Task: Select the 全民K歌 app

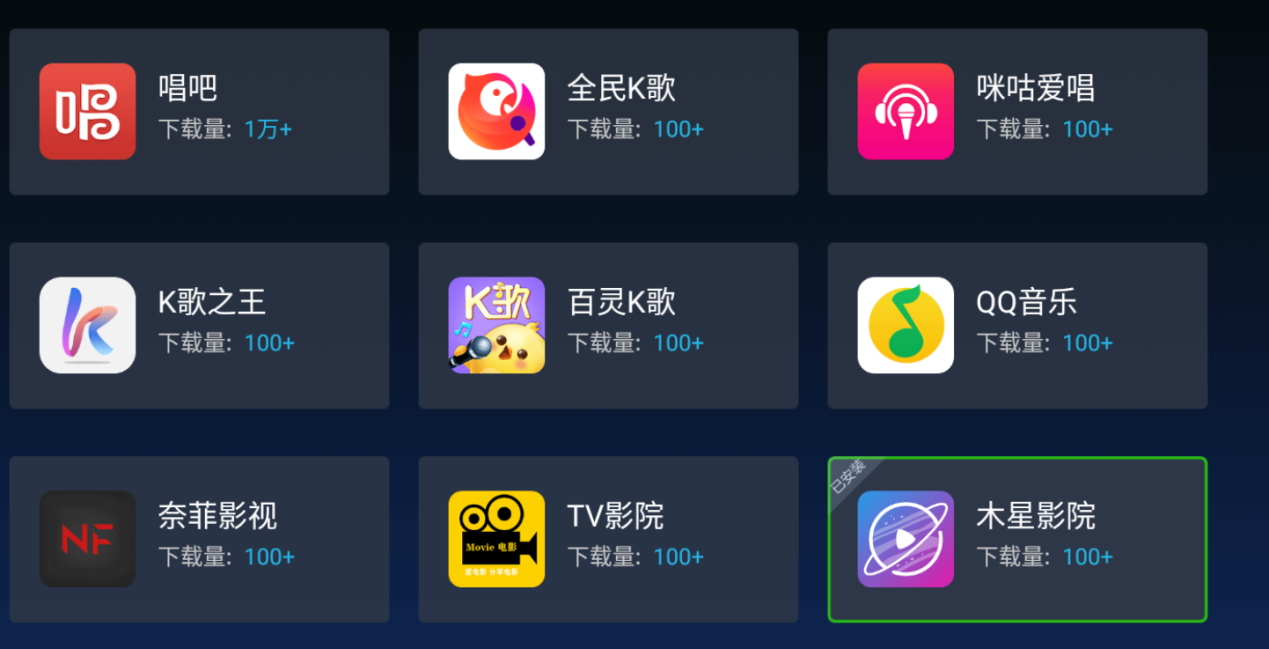Action: [x=608, y=111]
